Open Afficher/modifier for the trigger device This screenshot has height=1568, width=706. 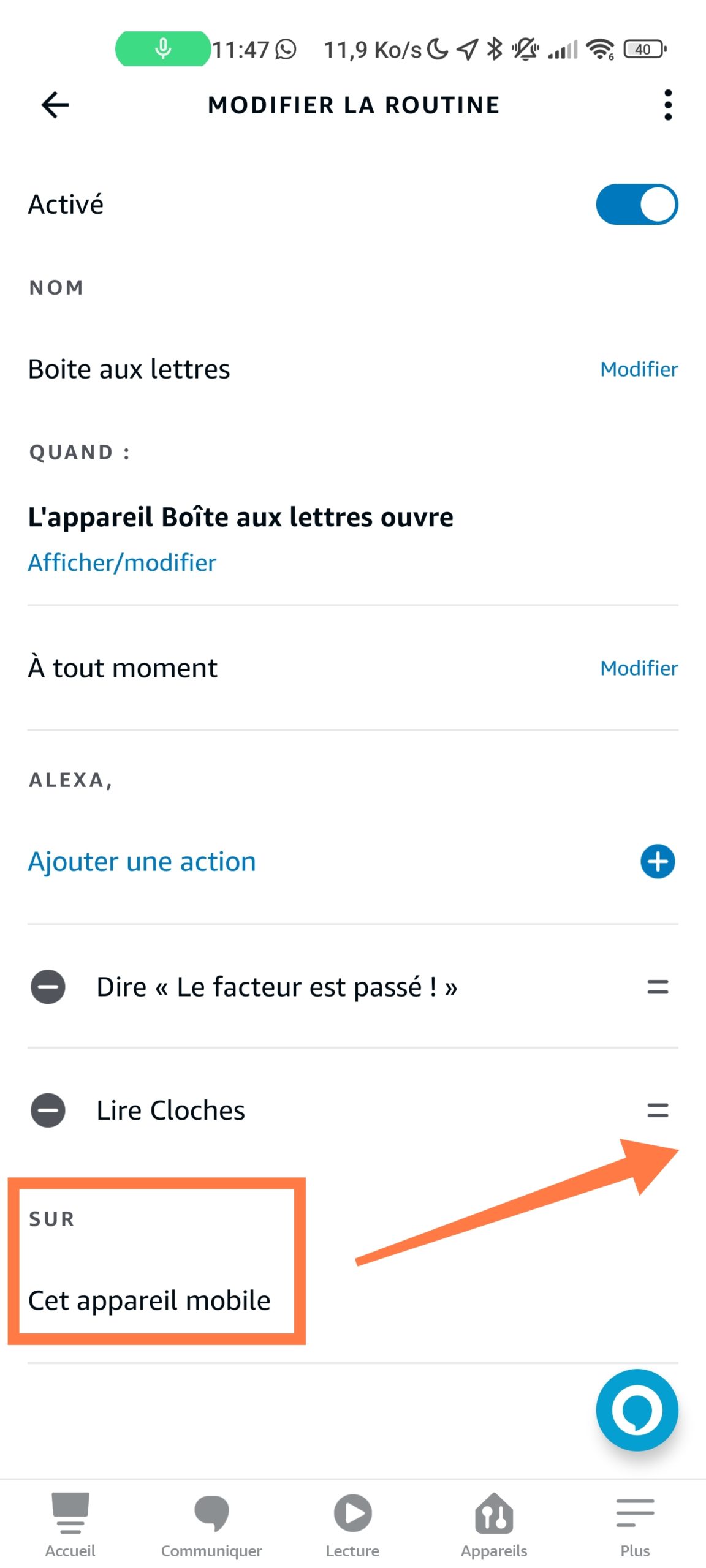(x=122, y=562)
